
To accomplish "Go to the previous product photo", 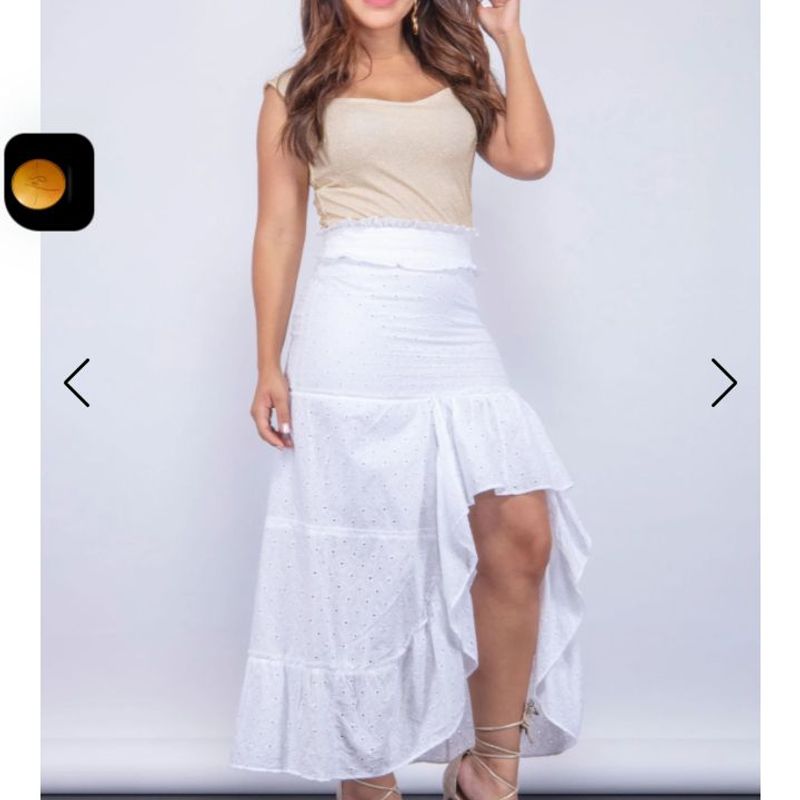I will [77, 383].
